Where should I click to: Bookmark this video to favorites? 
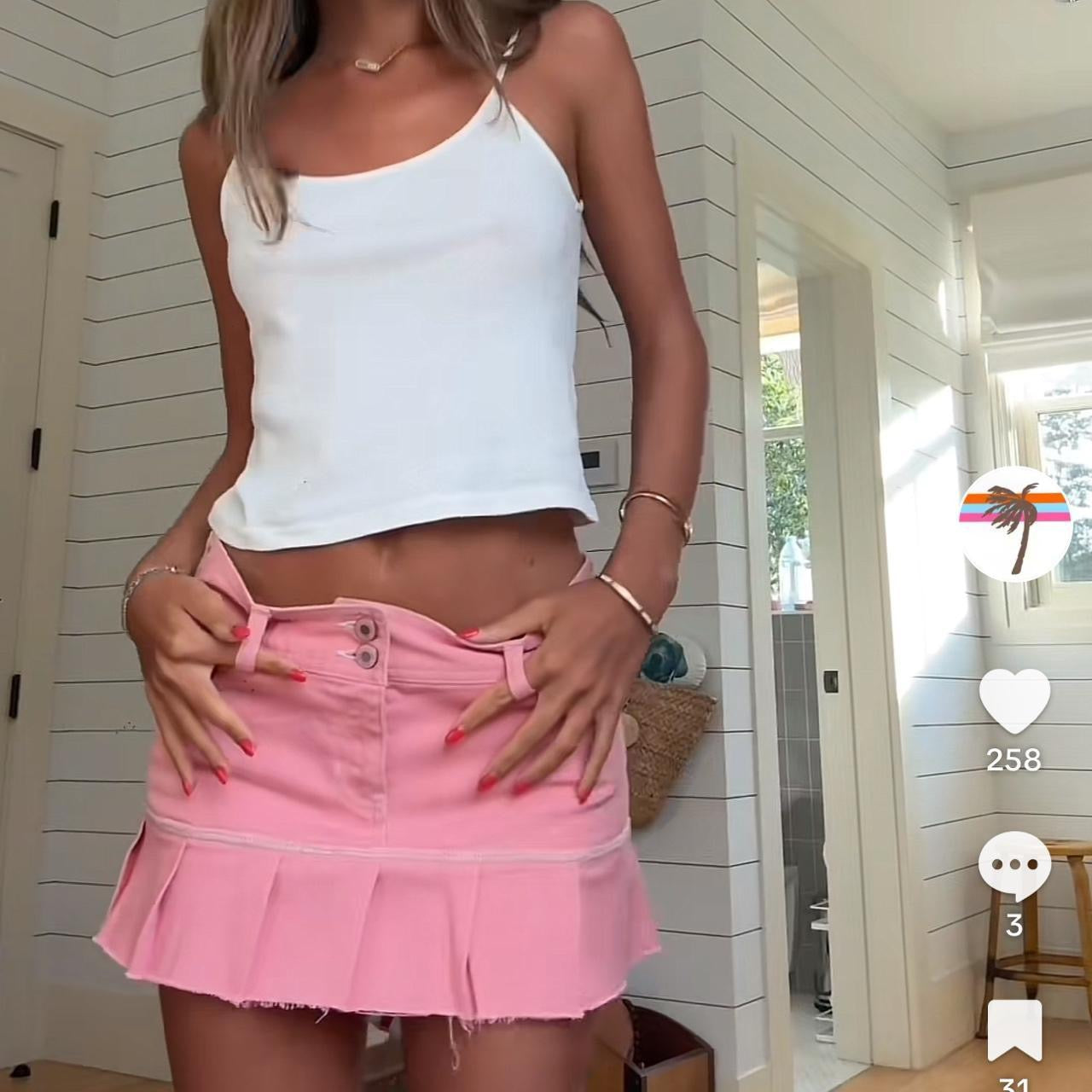1014,1031
